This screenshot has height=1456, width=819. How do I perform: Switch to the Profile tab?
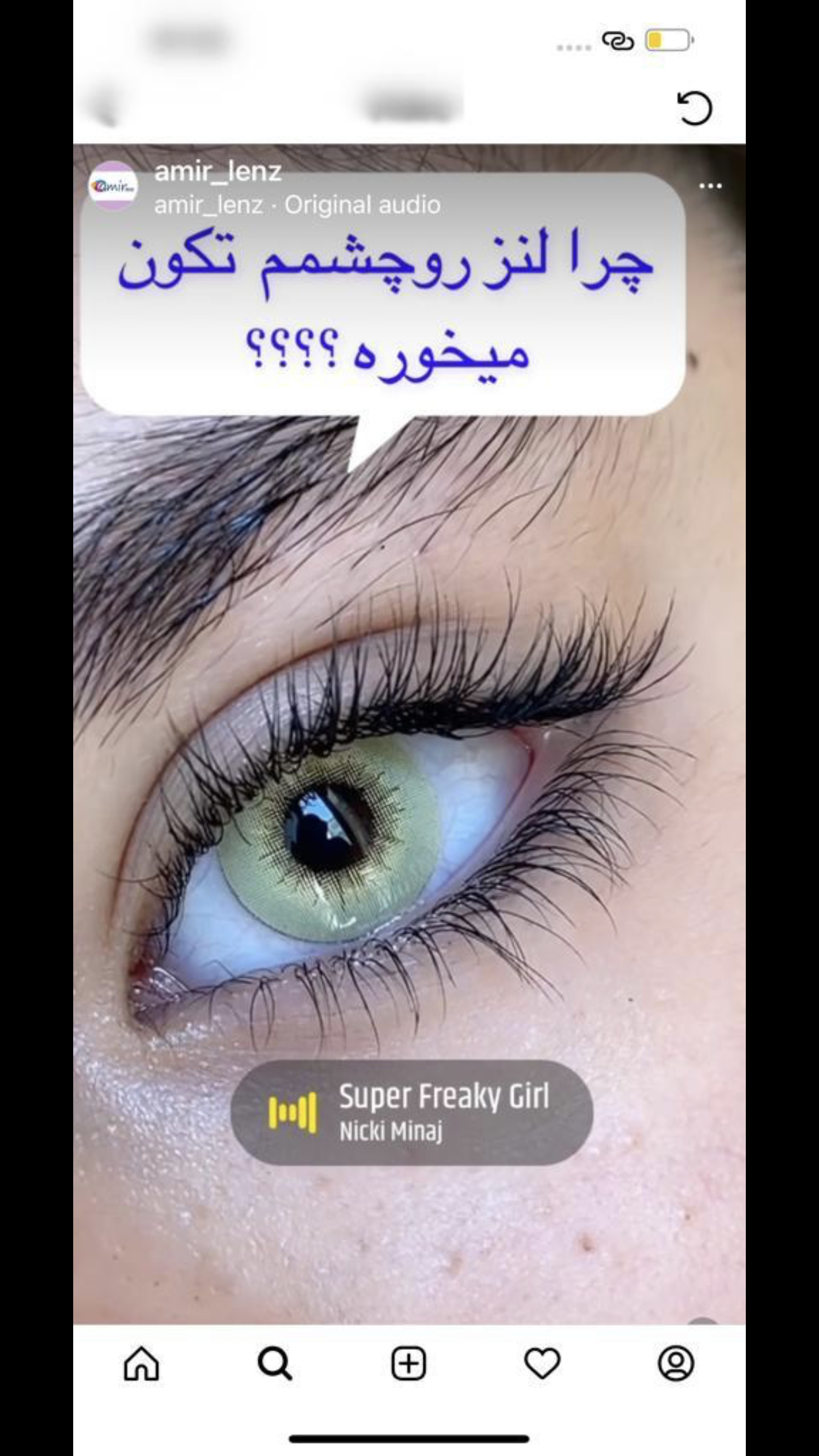pos(676,1364)
